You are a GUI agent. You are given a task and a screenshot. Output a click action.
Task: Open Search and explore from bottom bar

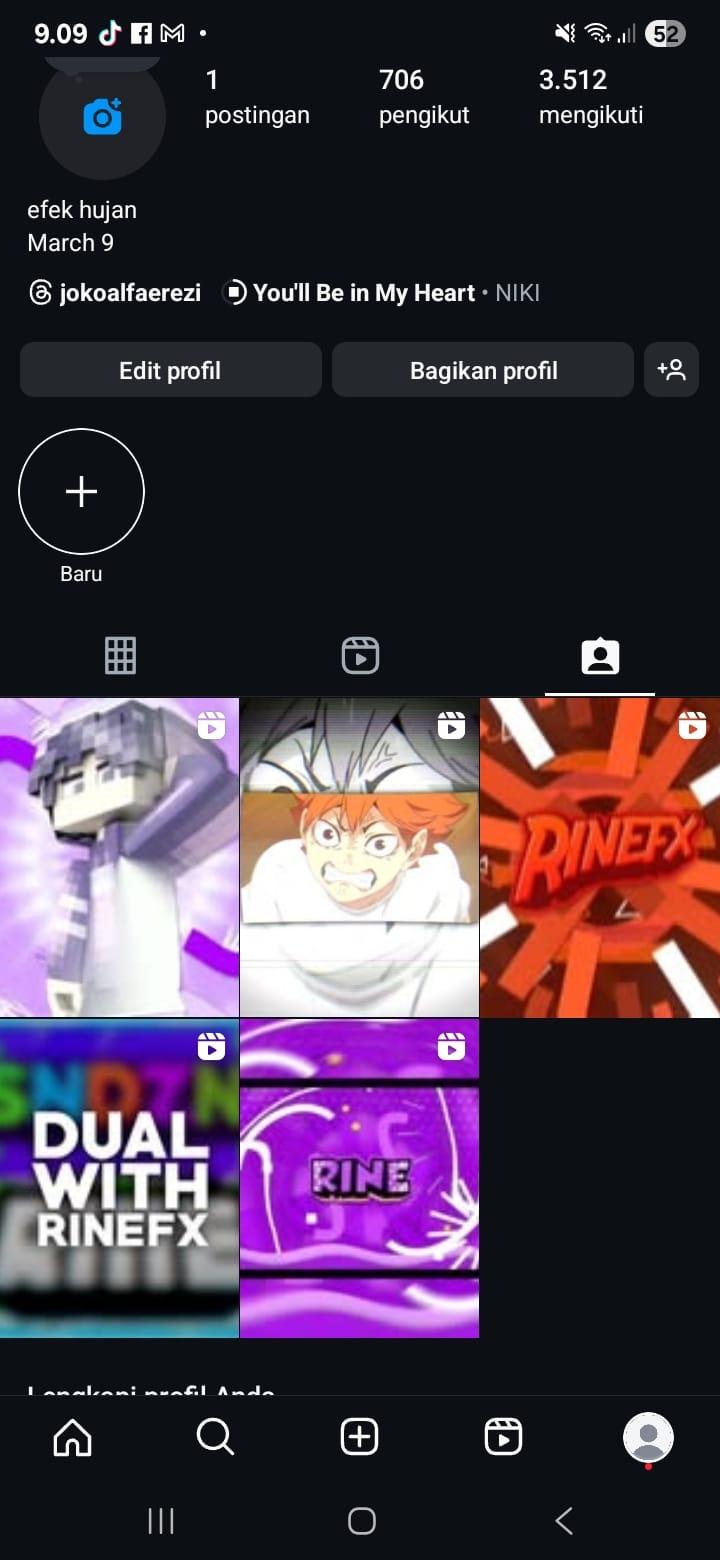(x=215, y=1438)
